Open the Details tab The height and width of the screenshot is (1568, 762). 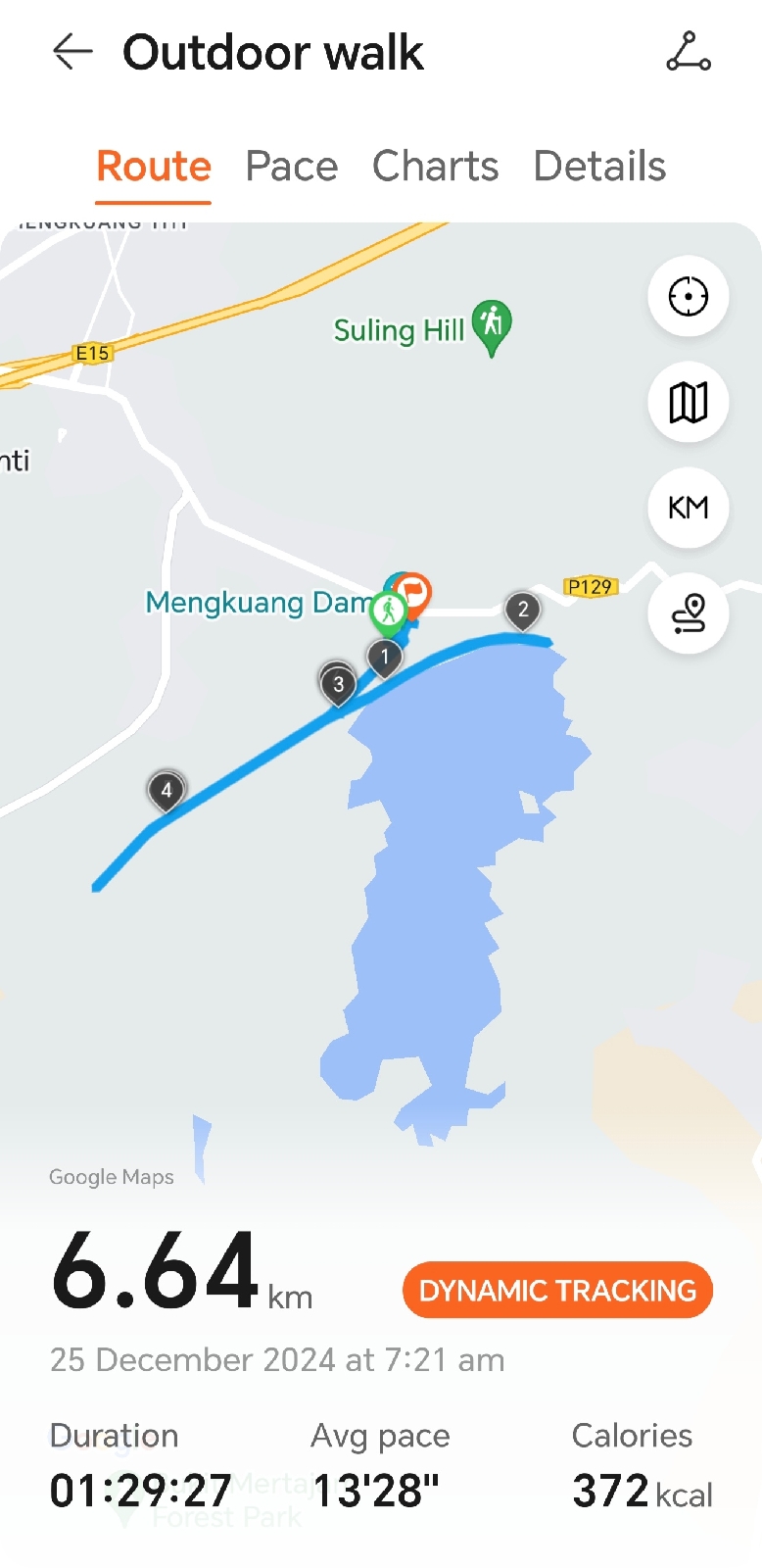(599, 167)
